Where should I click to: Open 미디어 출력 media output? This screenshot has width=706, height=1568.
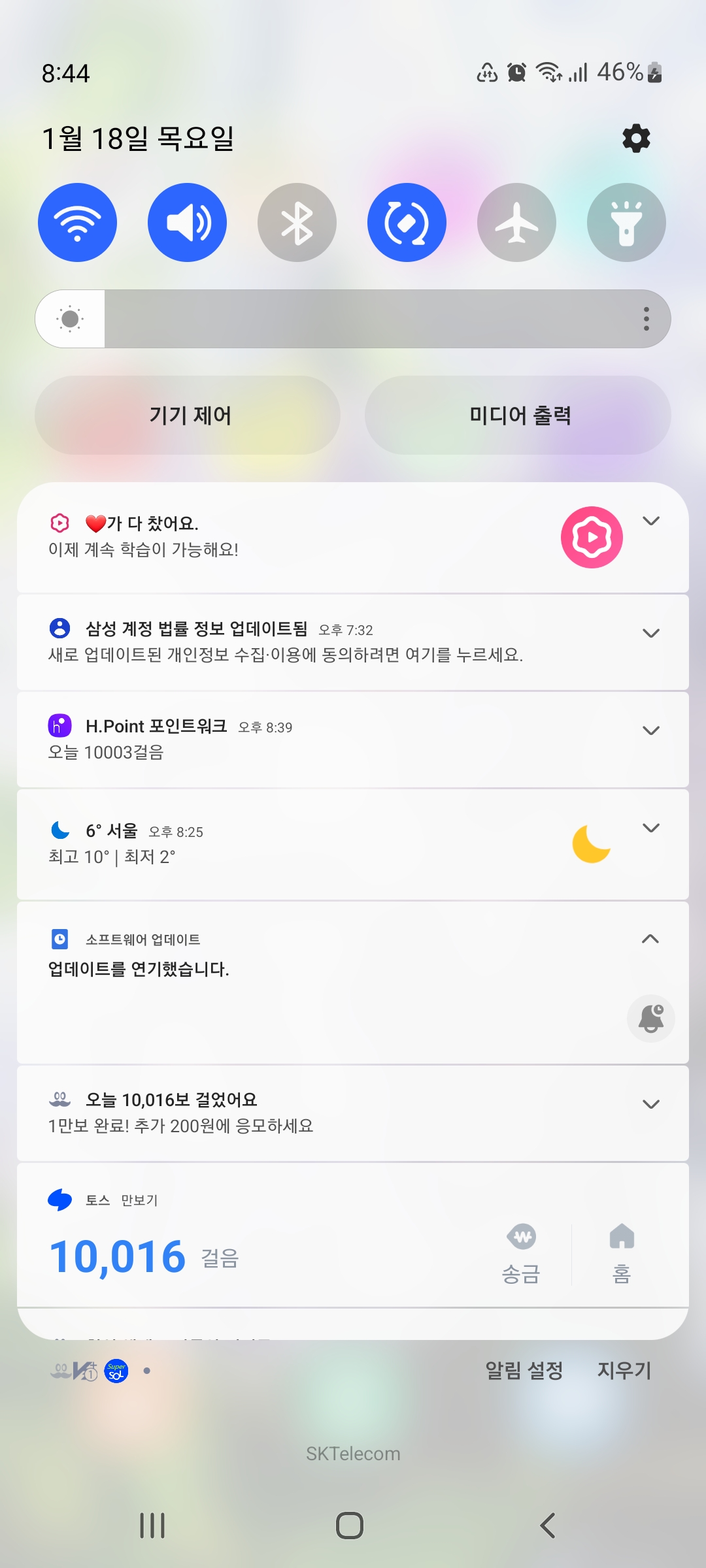tap(518, 416)
